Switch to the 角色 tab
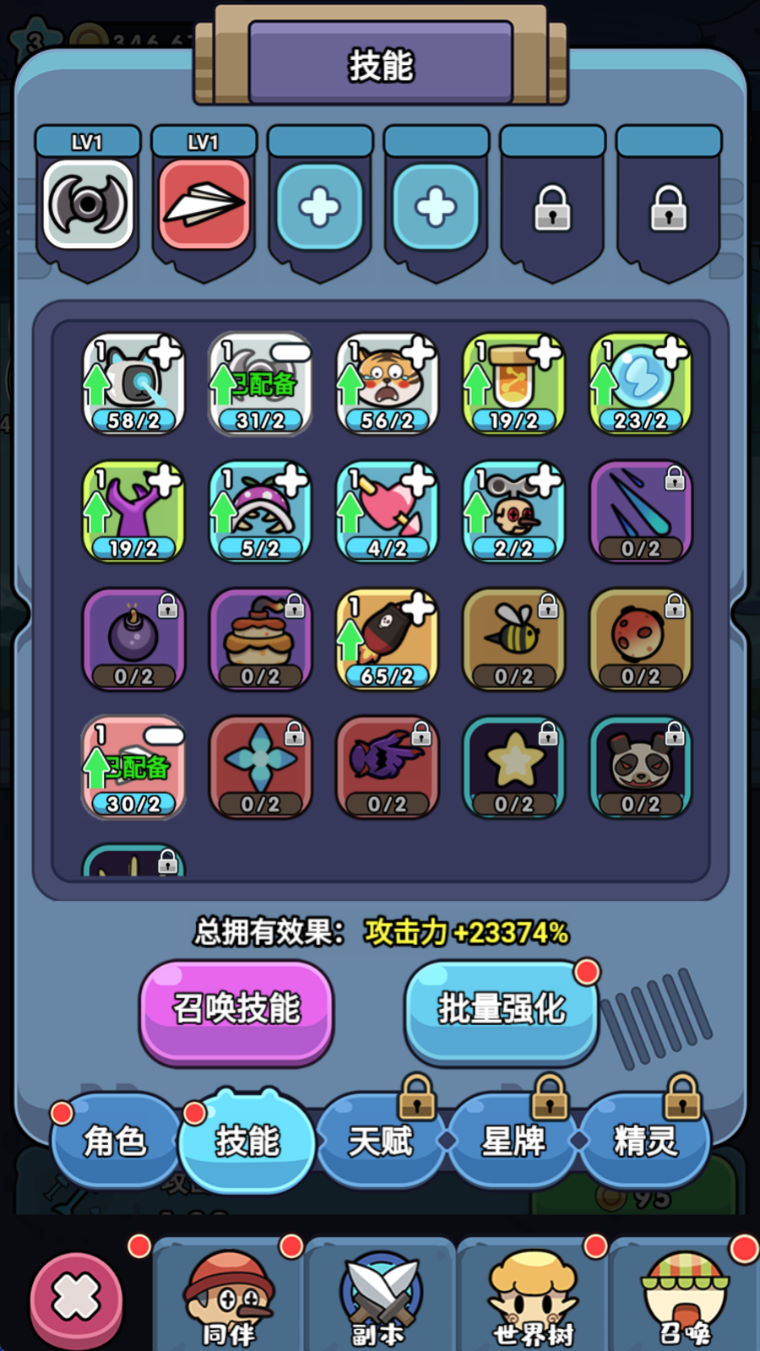 pyautogui.click(x=115, y=1141)
